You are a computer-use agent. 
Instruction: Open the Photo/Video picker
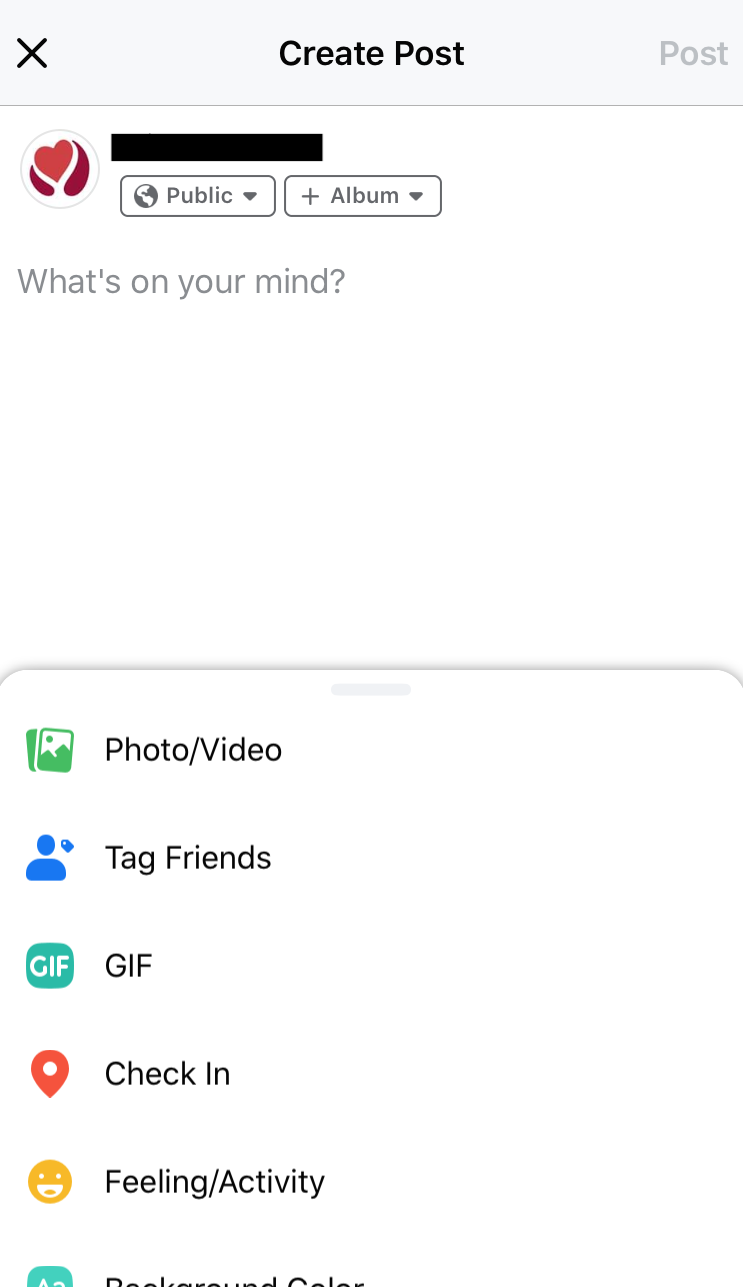192,750
